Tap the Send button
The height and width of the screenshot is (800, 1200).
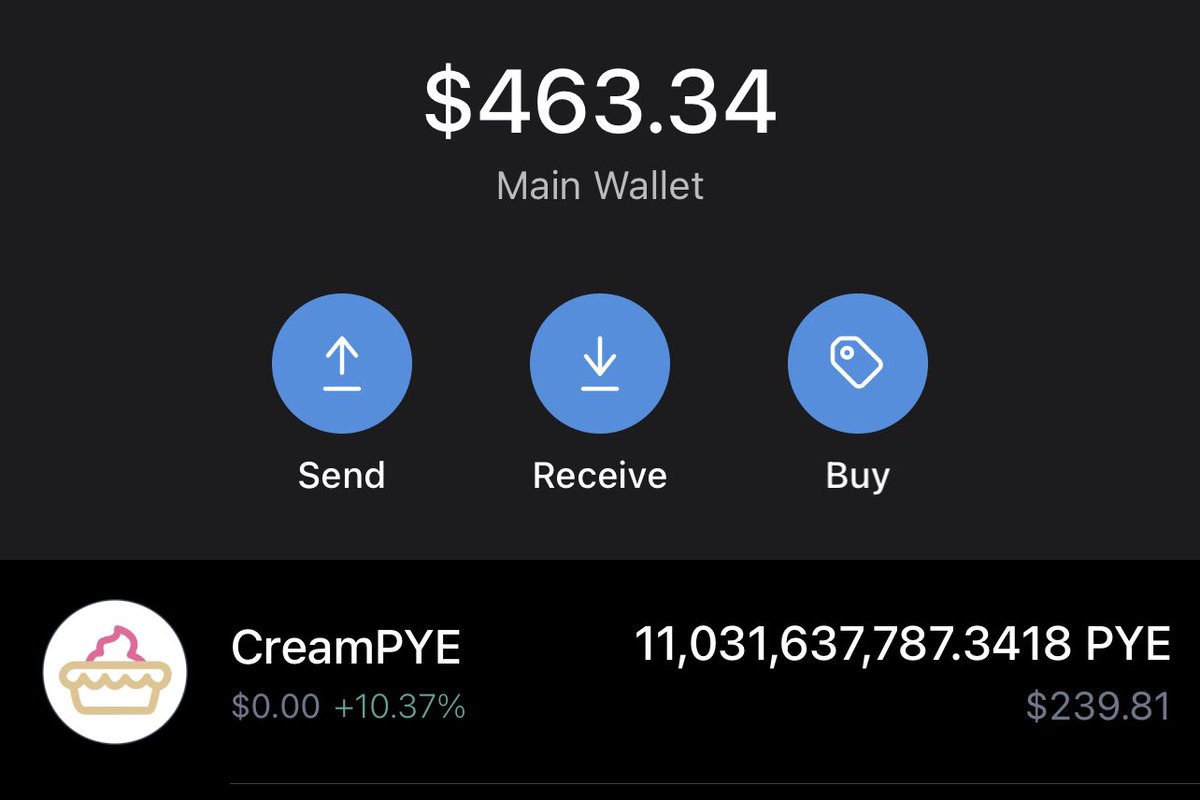[x=342, y=362]
